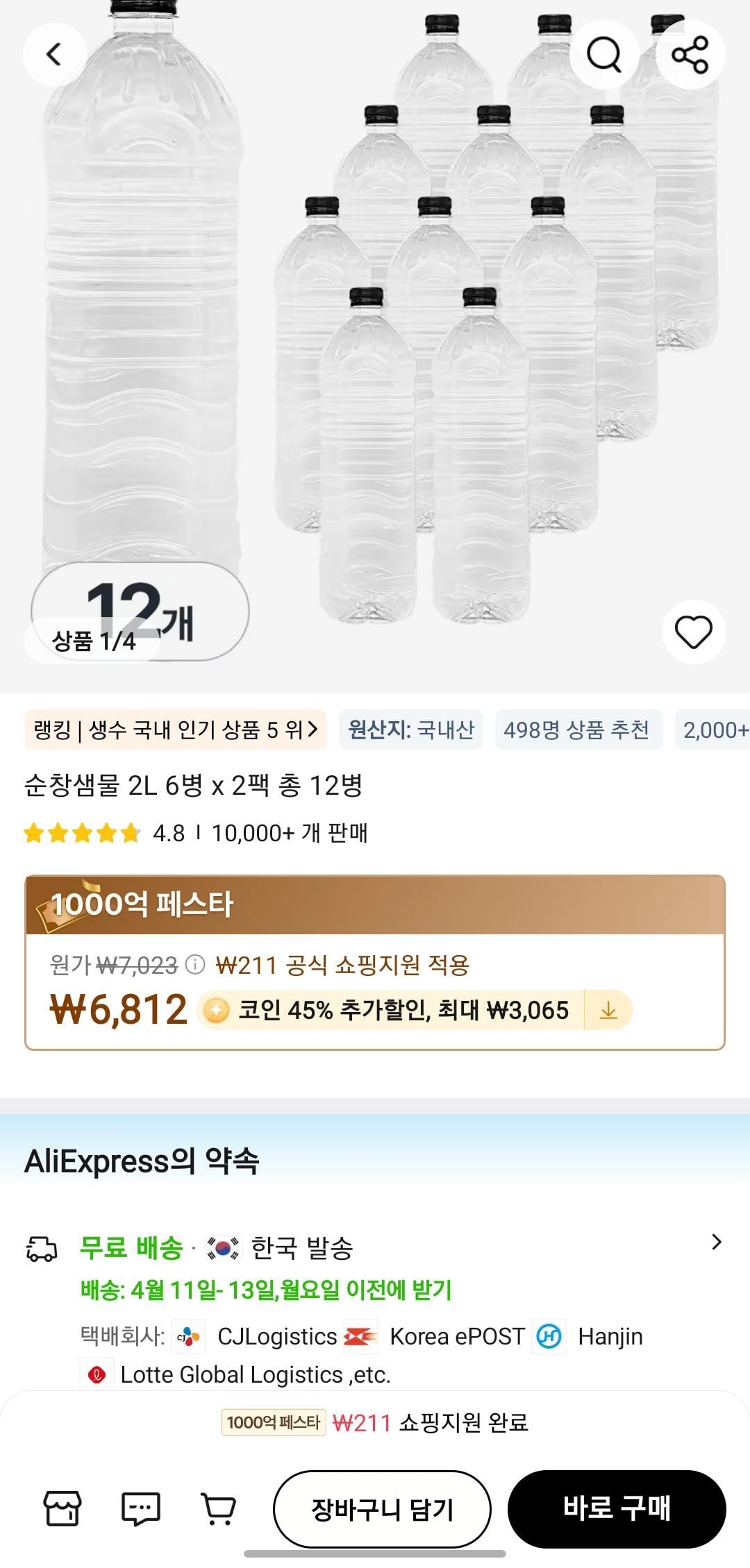Add the product to wishlist with the heart
The image size is (750, 1568).
[x=693, y=632]
